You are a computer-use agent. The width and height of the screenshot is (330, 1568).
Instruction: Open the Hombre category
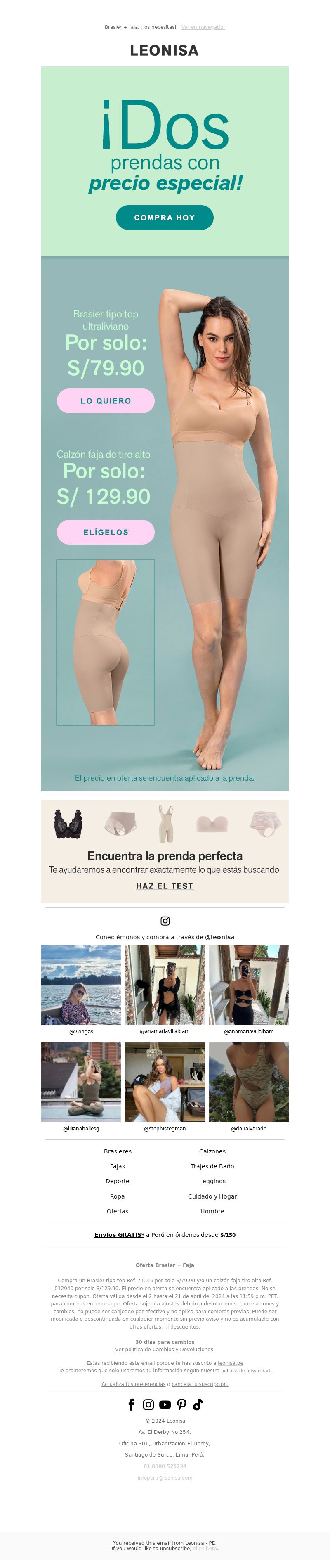pyautogui.click(x=212, y=1211)
